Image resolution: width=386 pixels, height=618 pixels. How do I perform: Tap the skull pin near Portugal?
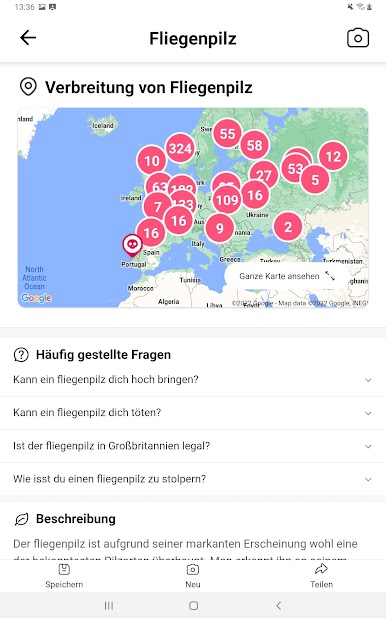tap(132, 246)
